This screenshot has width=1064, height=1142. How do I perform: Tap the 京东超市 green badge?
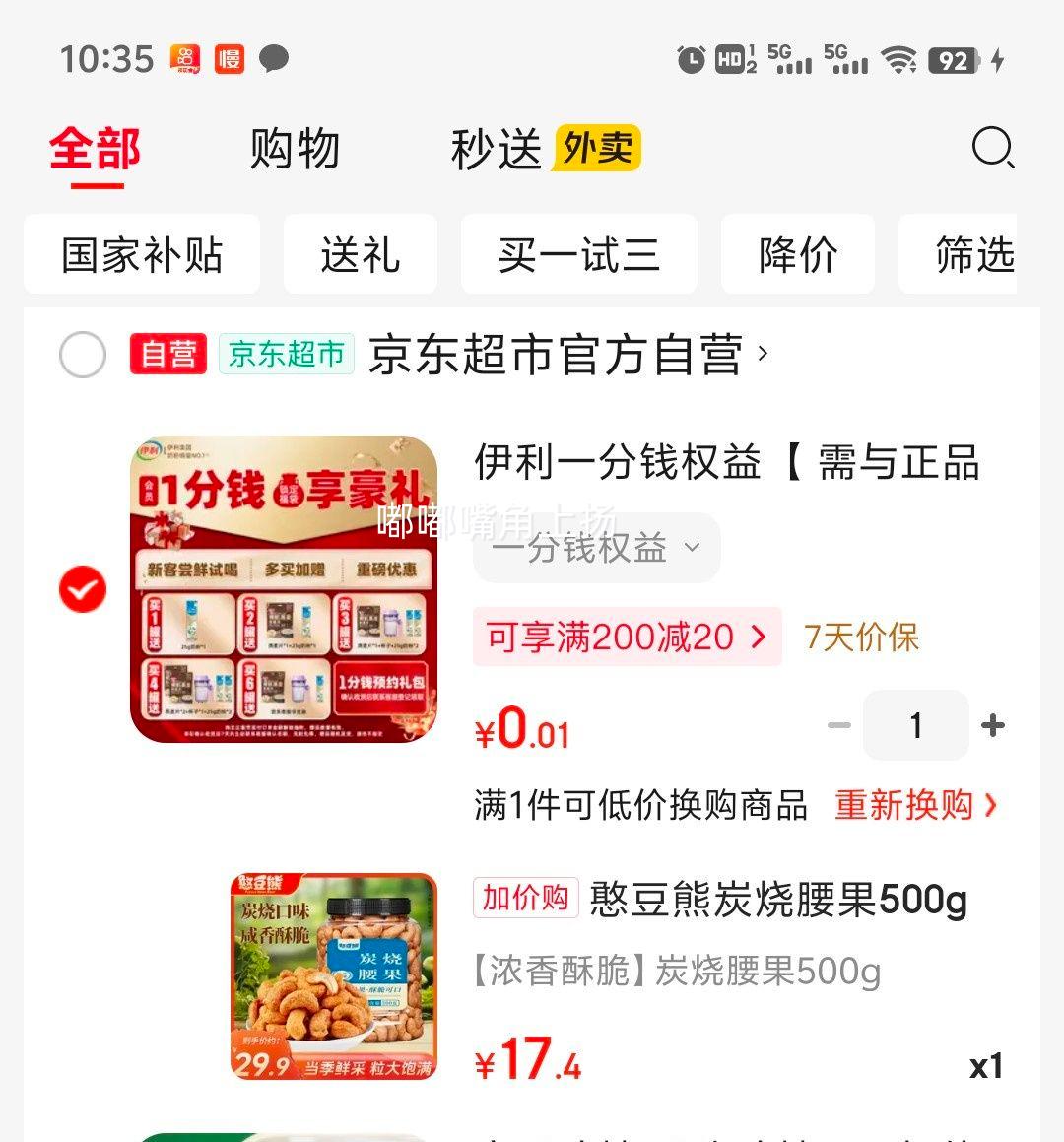coord(286,353)
